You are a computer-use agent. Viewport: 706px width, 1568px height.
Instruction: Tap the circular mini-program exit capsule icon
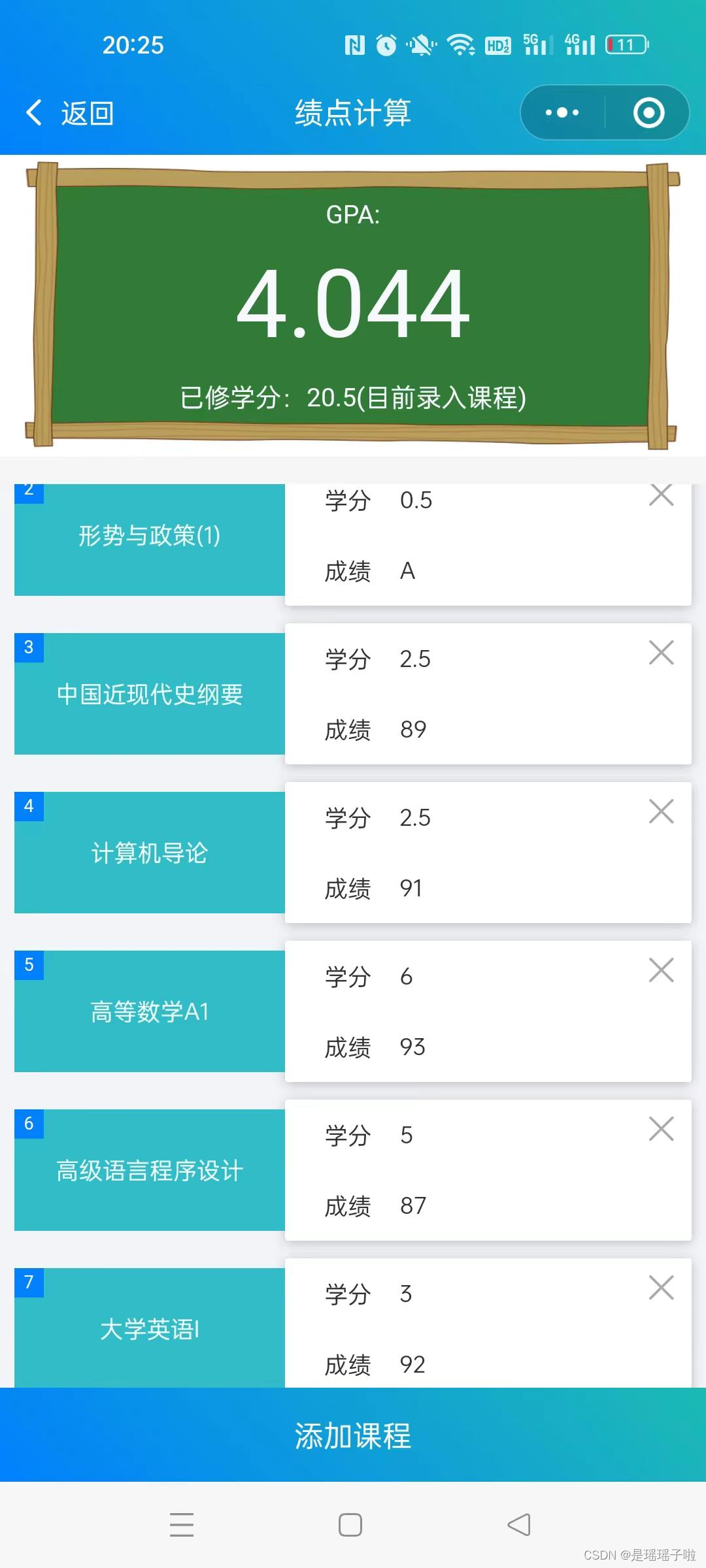(647, 112)
